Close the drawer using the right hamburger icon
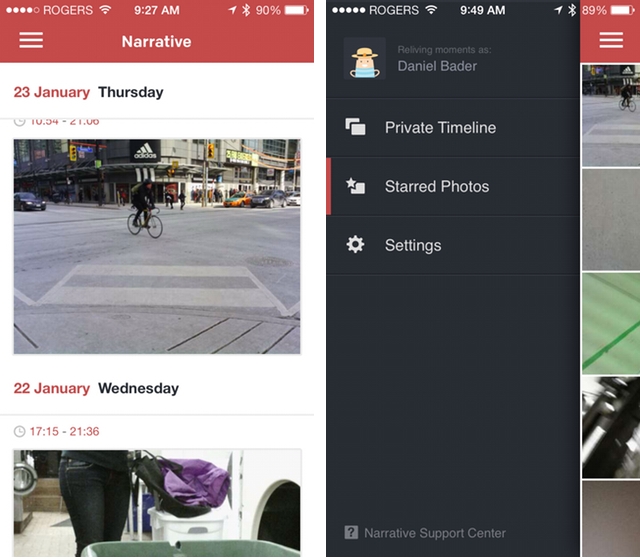 click(x=611, y=40)
